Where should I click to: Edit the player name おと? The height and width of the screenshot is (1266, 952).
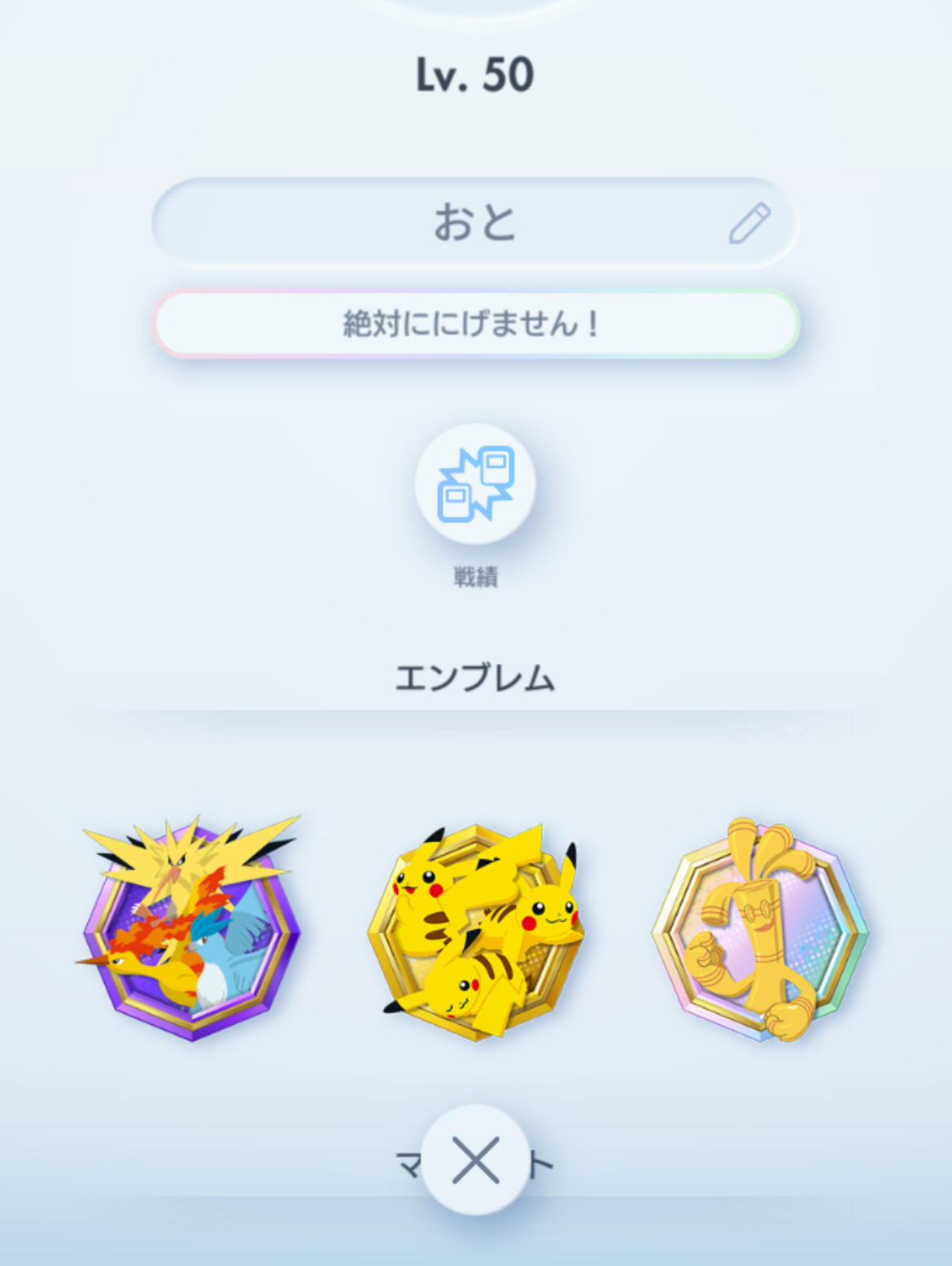(x=474, y=222)
